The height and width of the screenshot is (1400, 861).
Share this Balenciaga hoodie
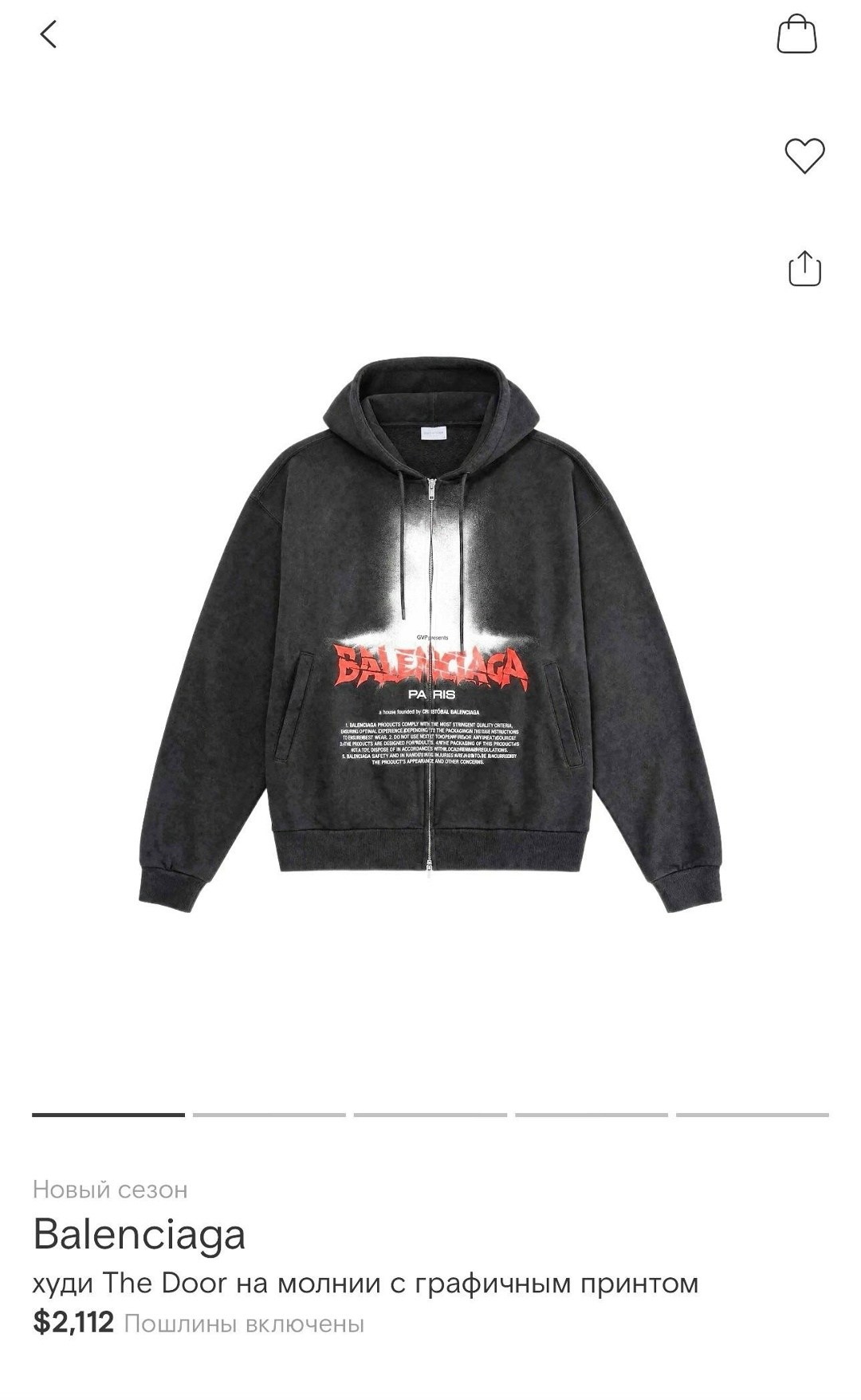click(x=804, y=269)
